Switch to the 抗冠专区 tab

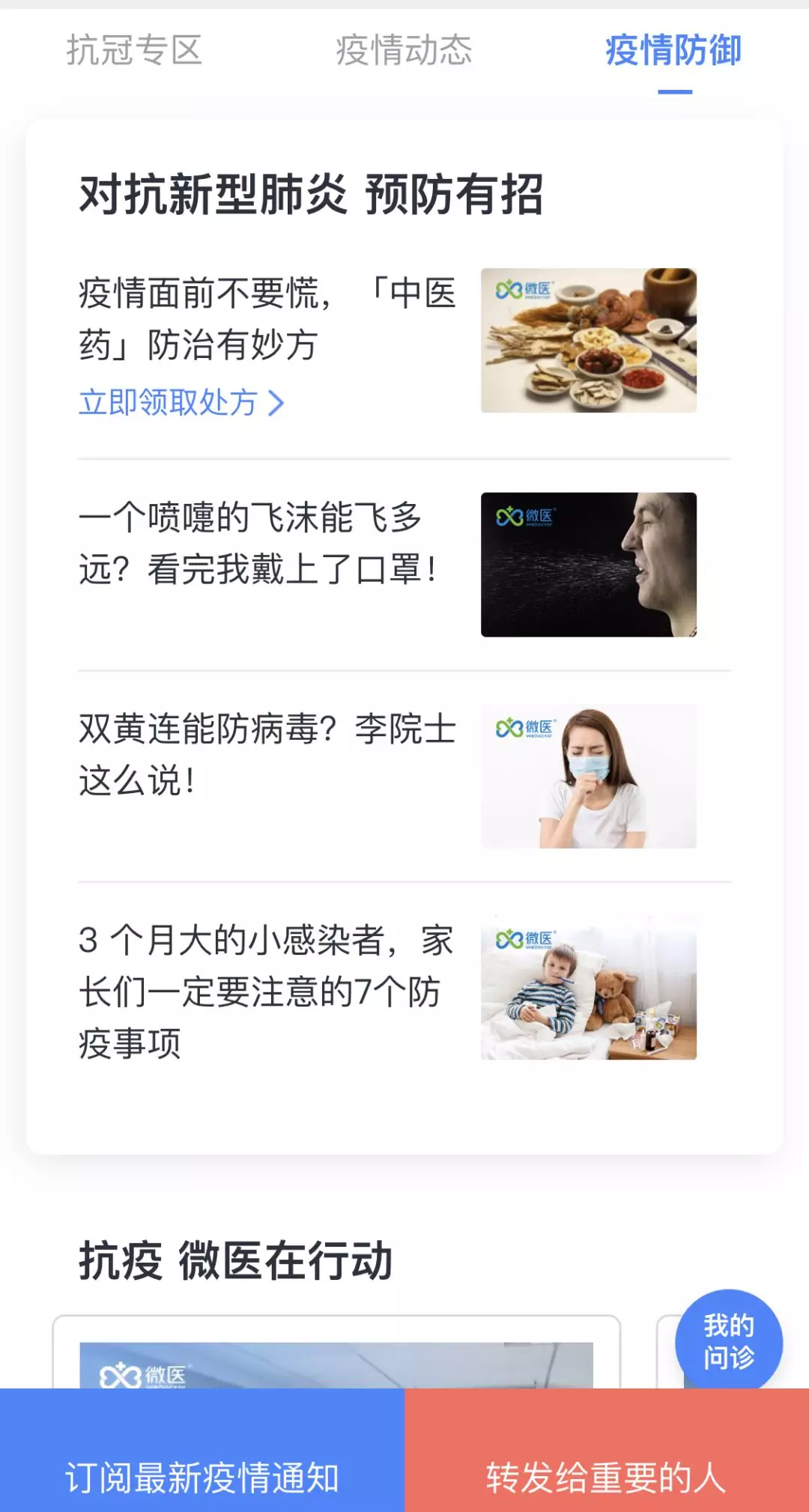(x=134, y=51)
